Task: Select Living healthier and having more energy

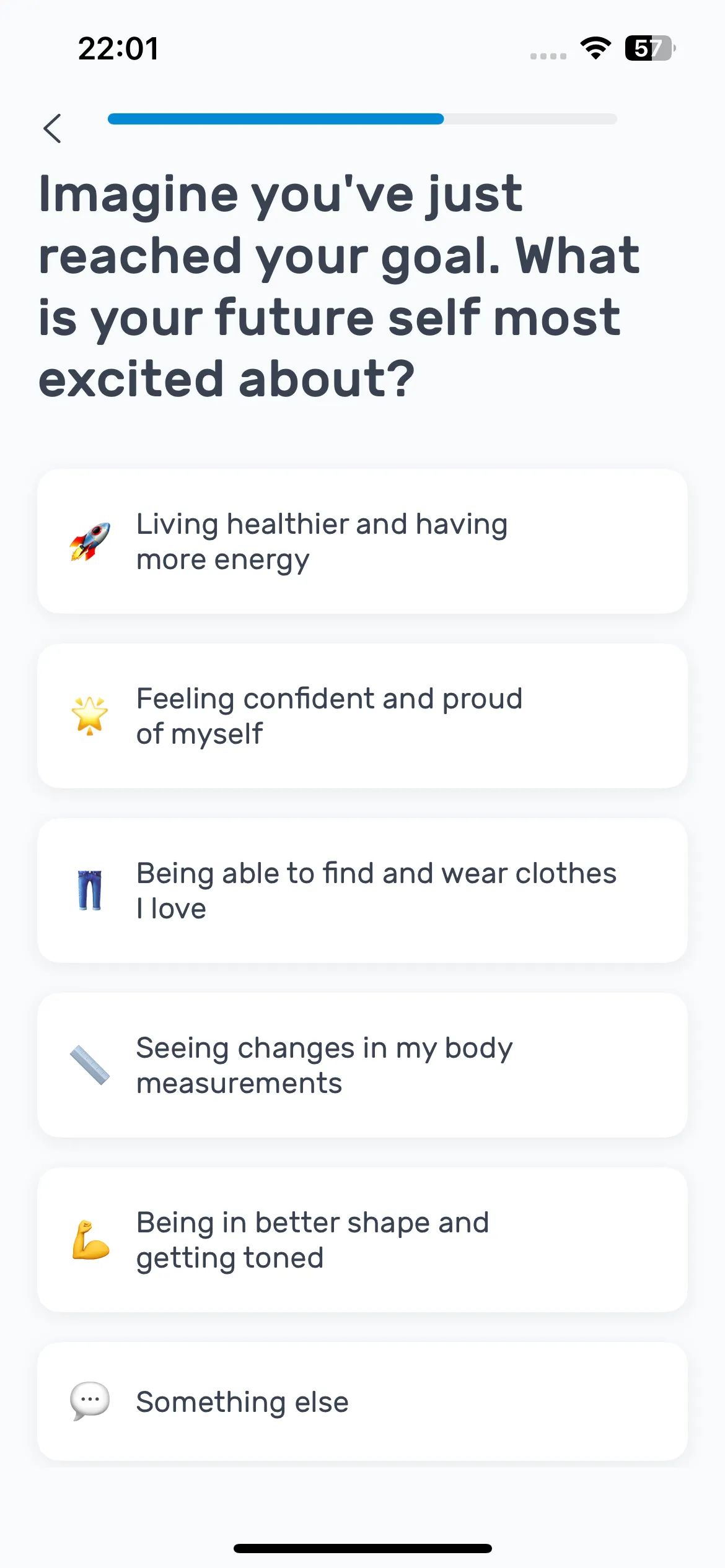Action: pyautogui.click(x=362, y=541)
